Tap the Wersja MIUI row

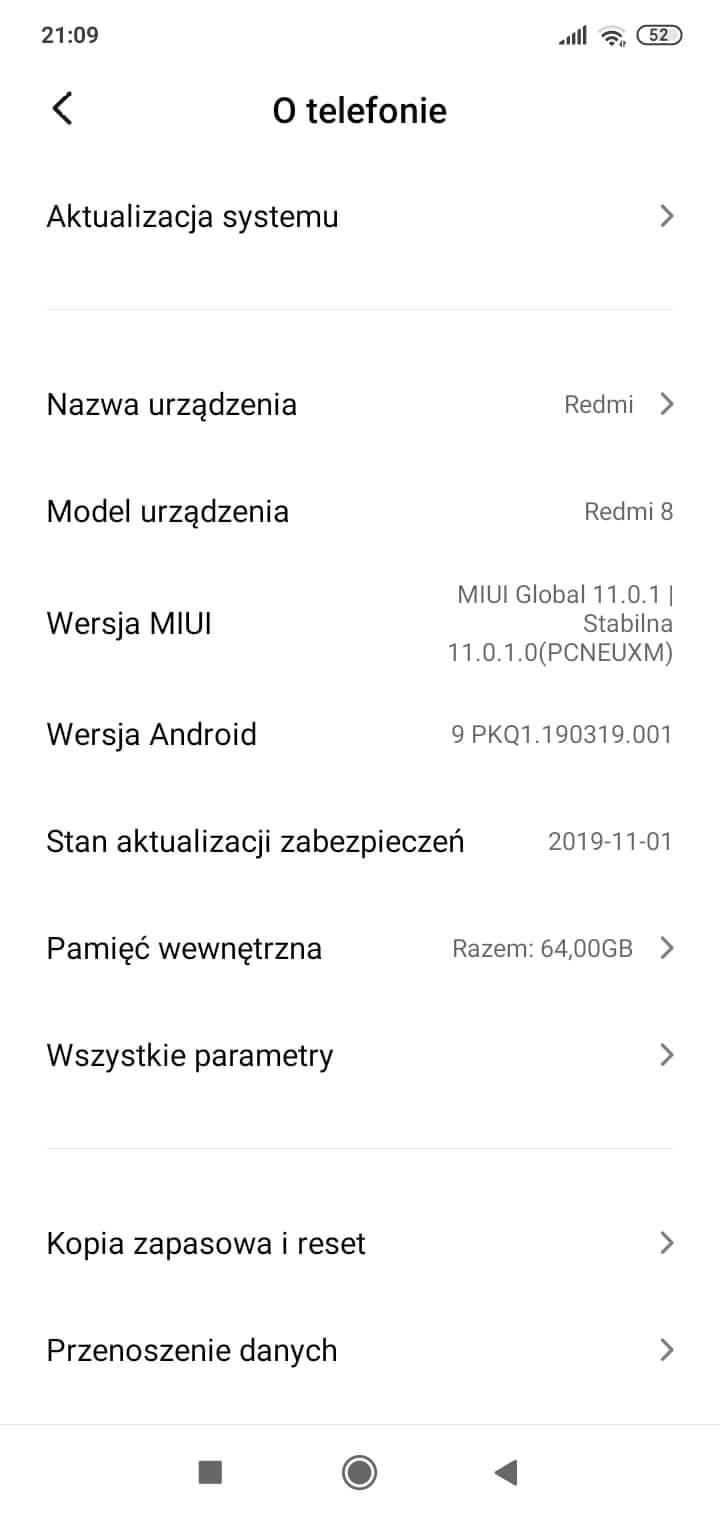[360, 624]
